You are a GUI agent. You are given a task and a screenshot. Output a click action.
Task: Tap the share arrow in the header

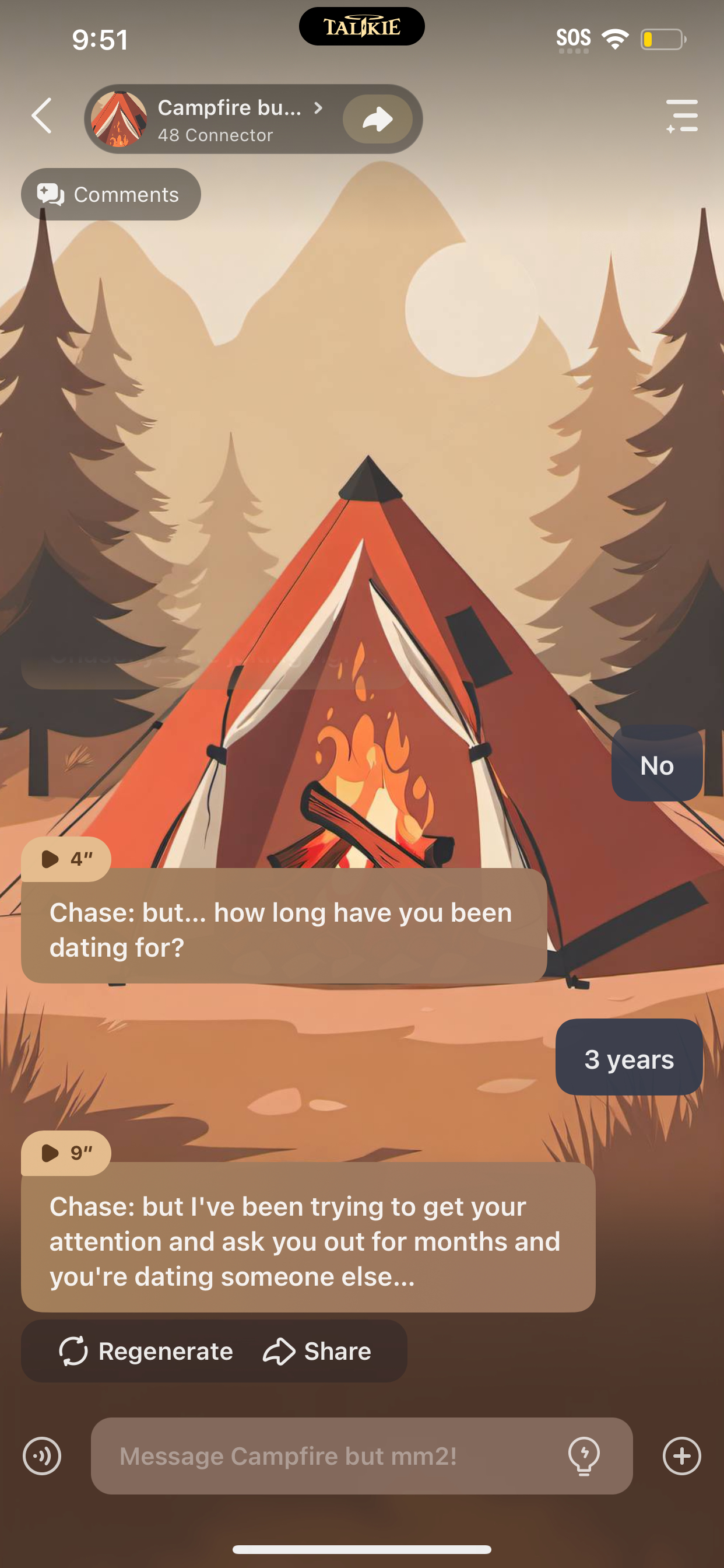[377, 120]
